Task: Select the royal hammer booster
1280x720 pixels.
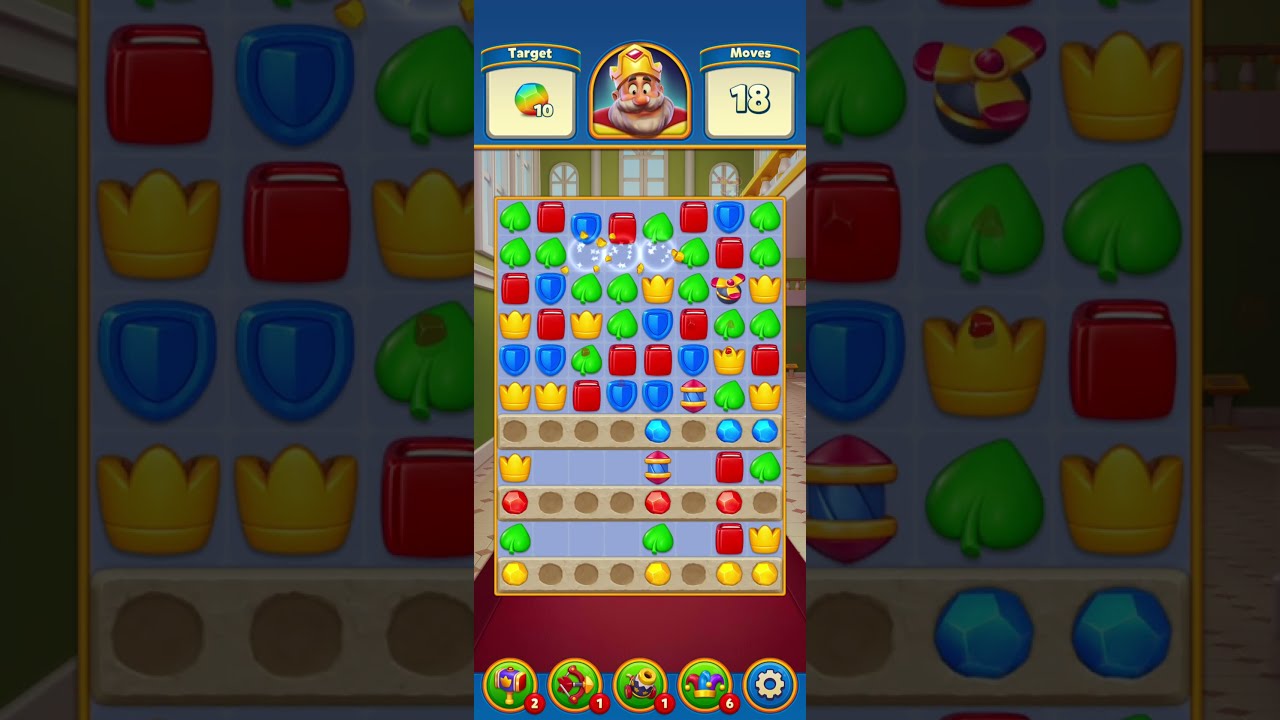Action: point(510,685)
